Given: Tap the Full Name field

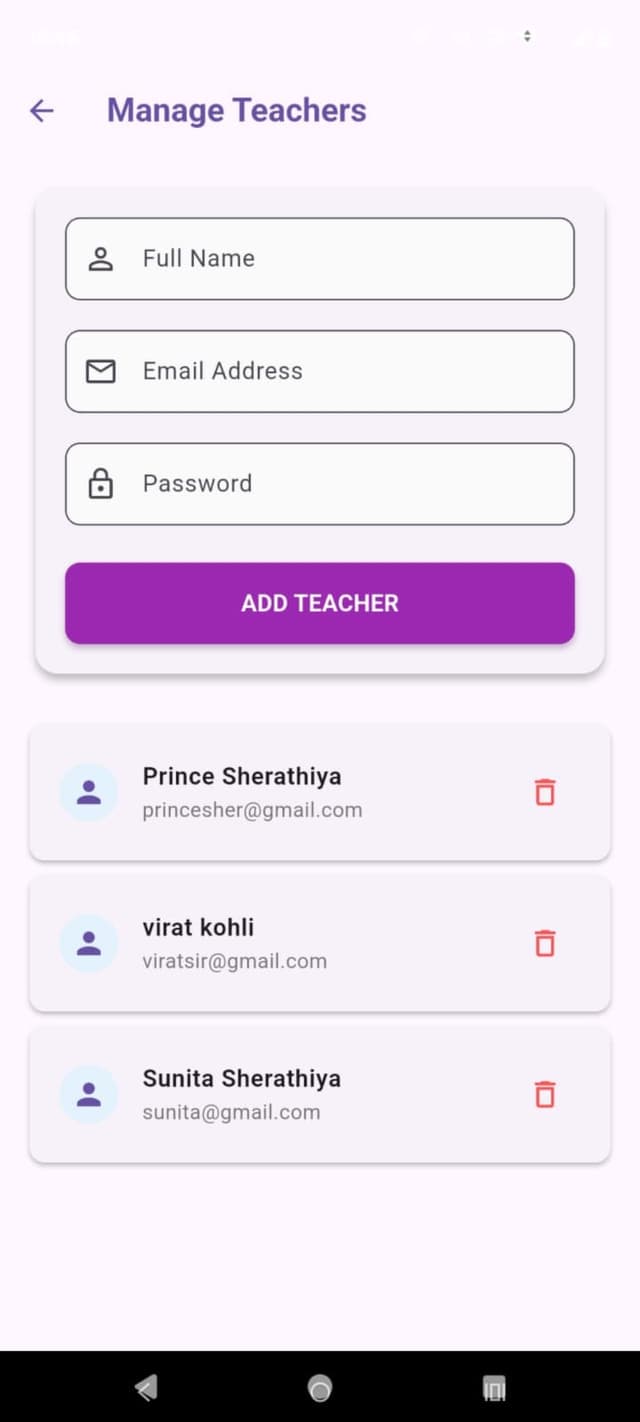Looking at the screenshot, I should pos(320,258).
